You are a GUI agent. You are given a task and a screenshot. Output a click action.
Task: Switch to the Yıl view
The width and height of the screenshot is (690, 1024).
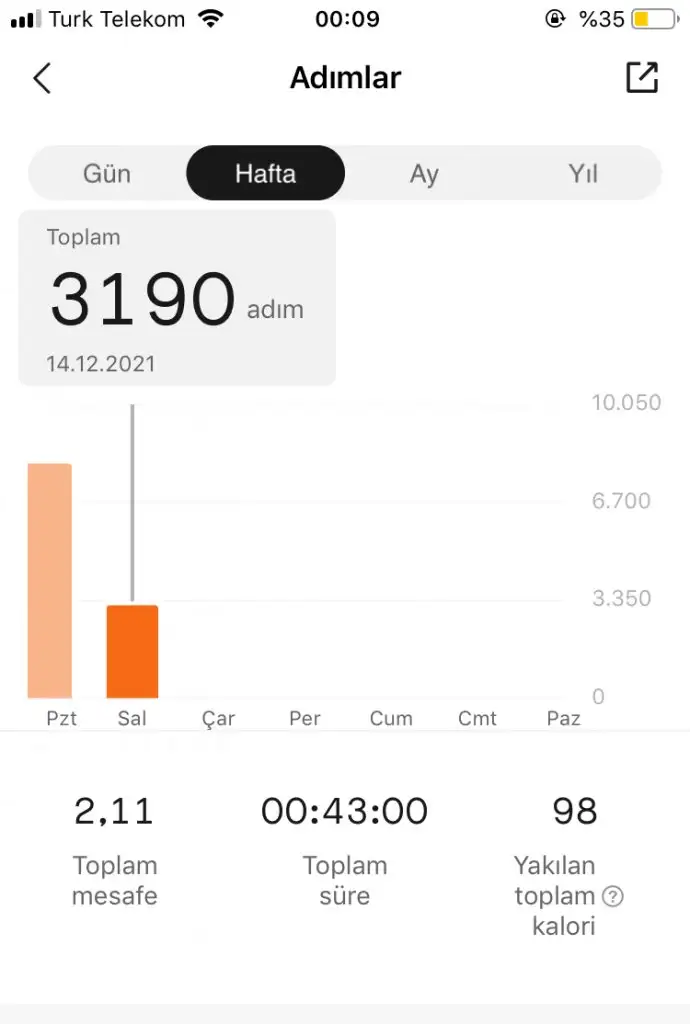[583, 174]
